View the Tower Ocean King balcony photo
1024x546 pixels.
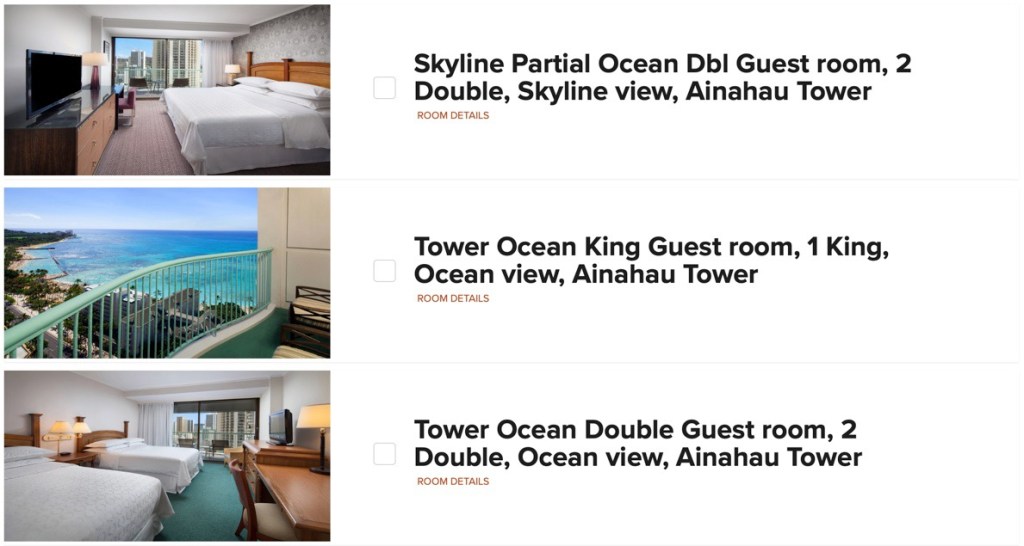[167, 273]
